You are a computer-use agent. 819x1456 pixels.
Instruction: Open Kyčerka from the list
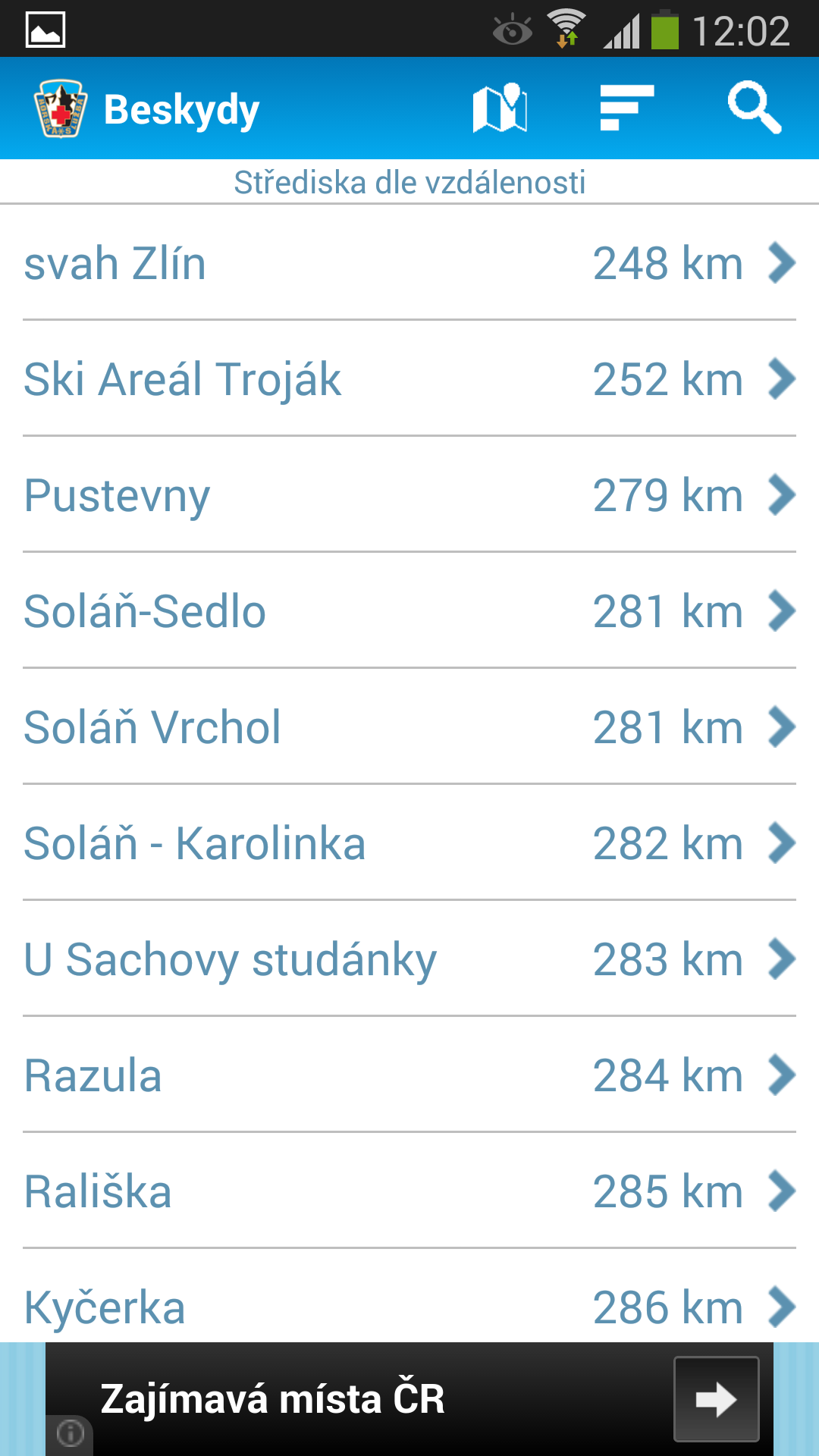coord(409,1296)
